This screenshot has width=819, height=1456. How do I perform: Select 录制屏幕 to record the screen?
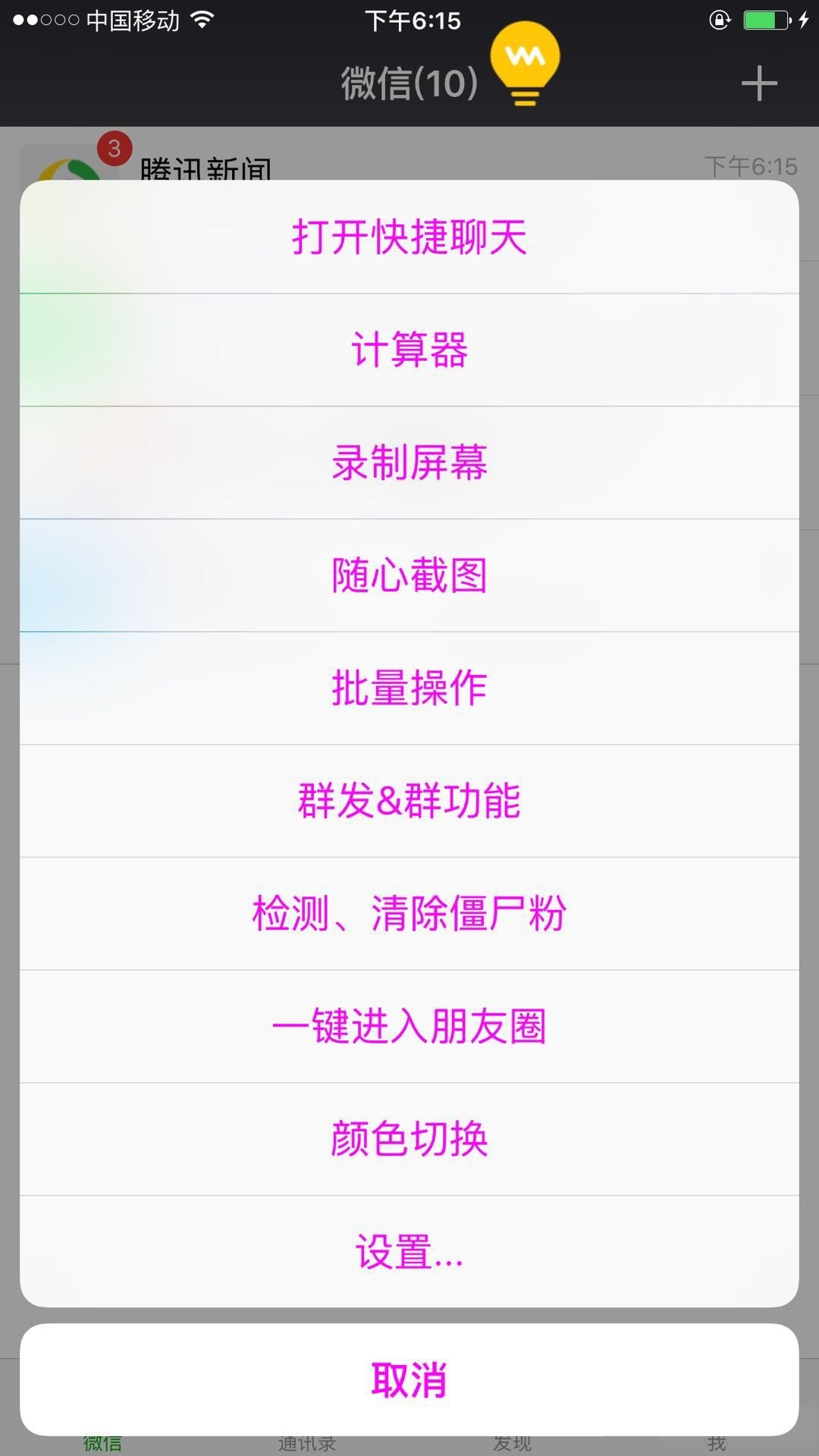coord(409,462)
